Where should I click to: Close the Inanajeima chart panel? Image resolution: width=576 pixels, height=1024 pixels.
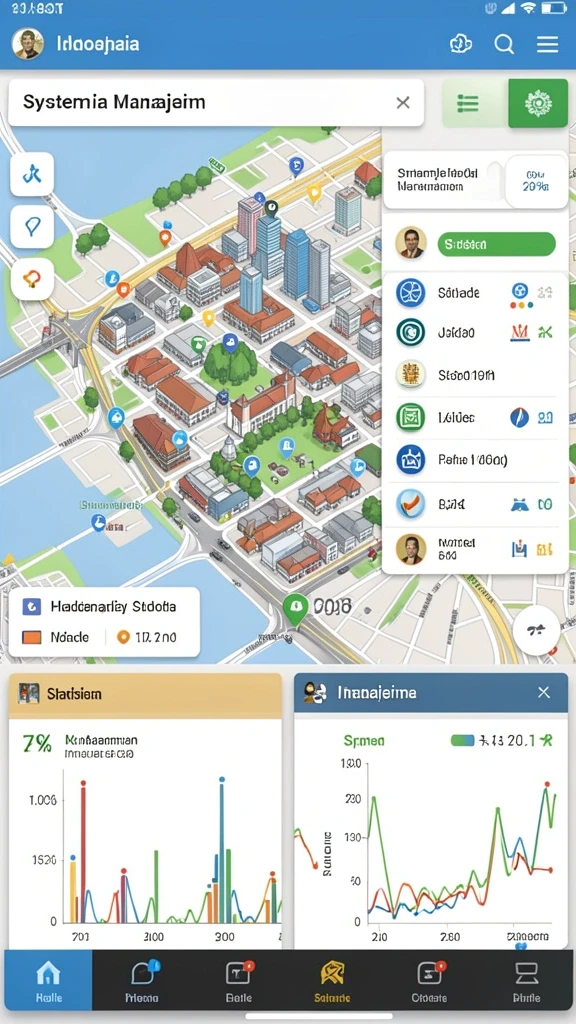[x=543, y=692]
